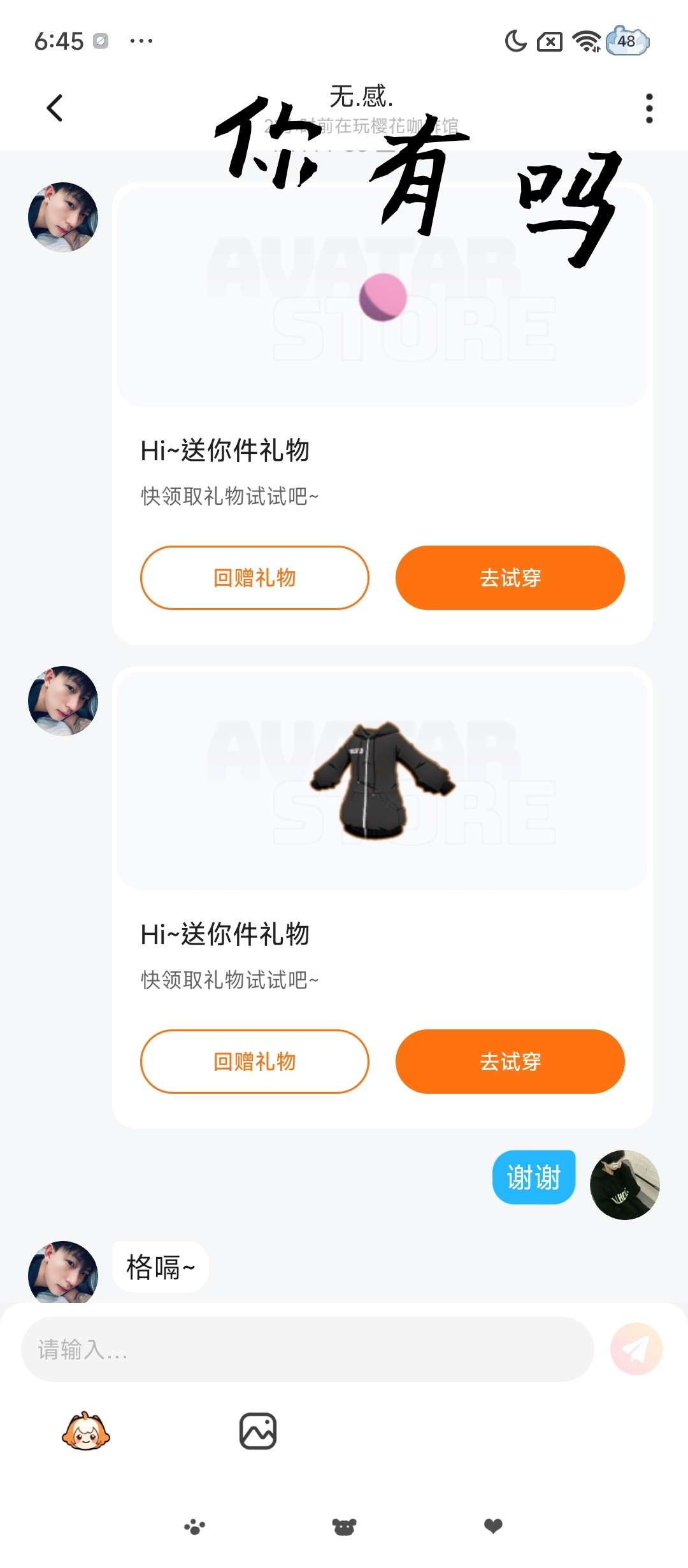Open the three-dot overflow menu
Viewport: 688px width, 1568px height.
pos(649,108)
